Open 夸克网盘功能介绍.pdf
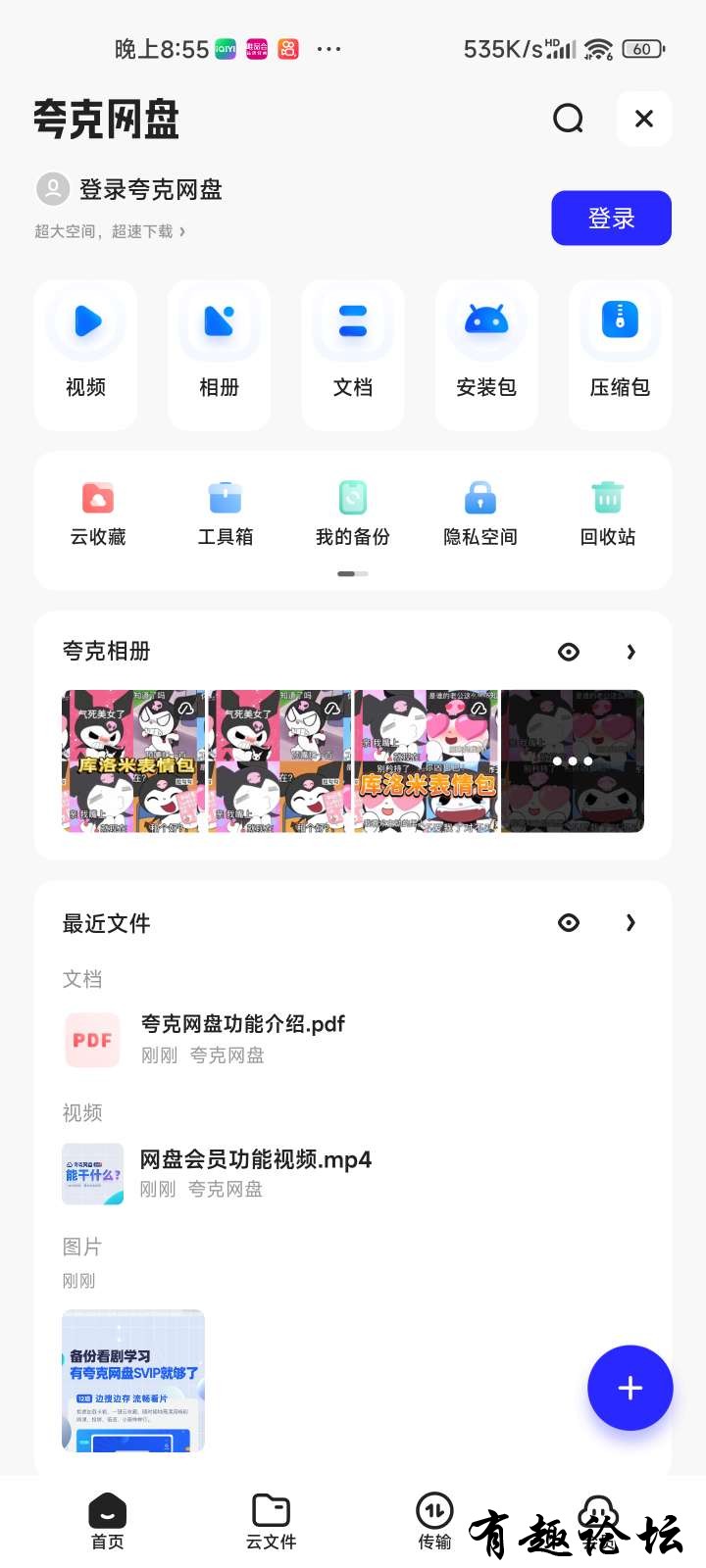Image resolution: width=706 pixels, height=1568 pixels. [243, 1038]
